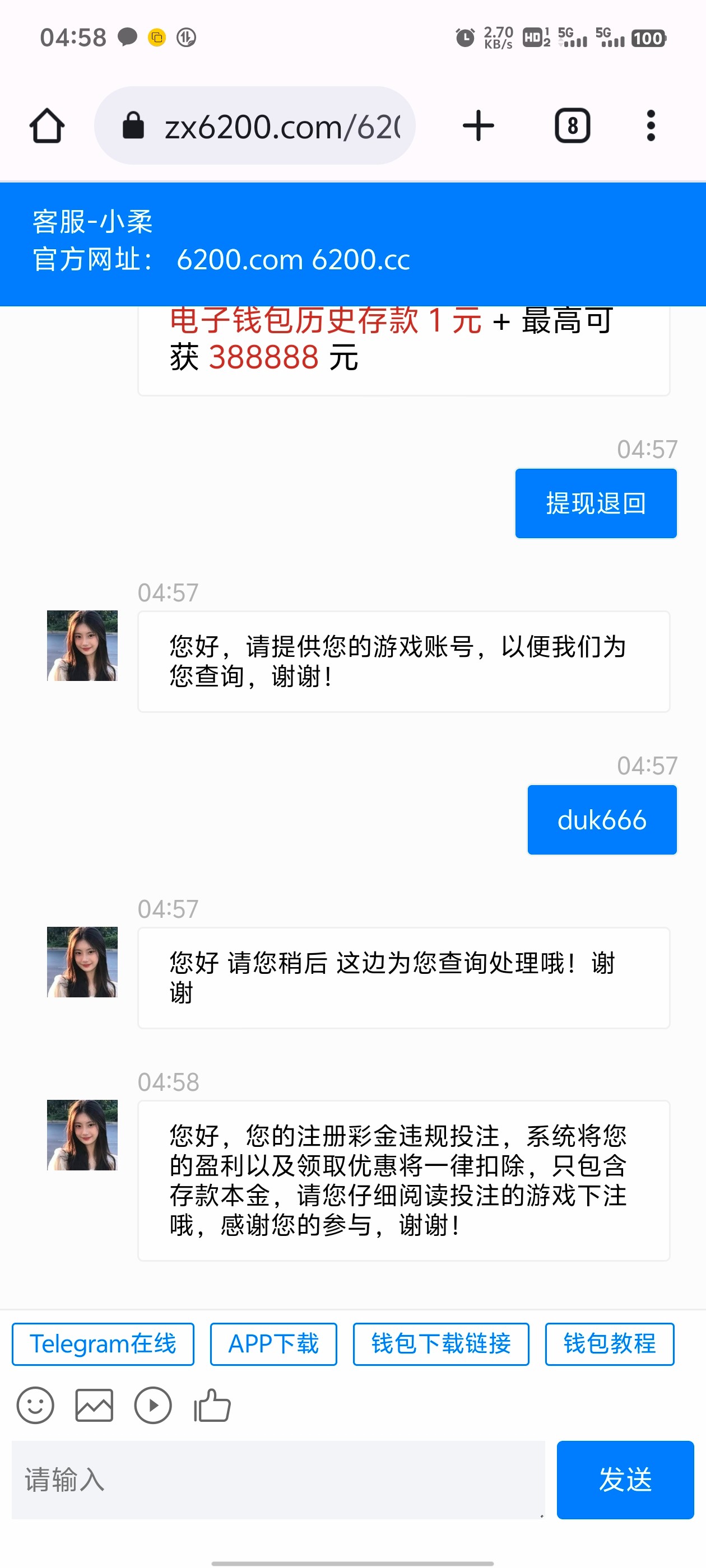
Task: Select the video send icon
Action: [x=154, y=1406]
